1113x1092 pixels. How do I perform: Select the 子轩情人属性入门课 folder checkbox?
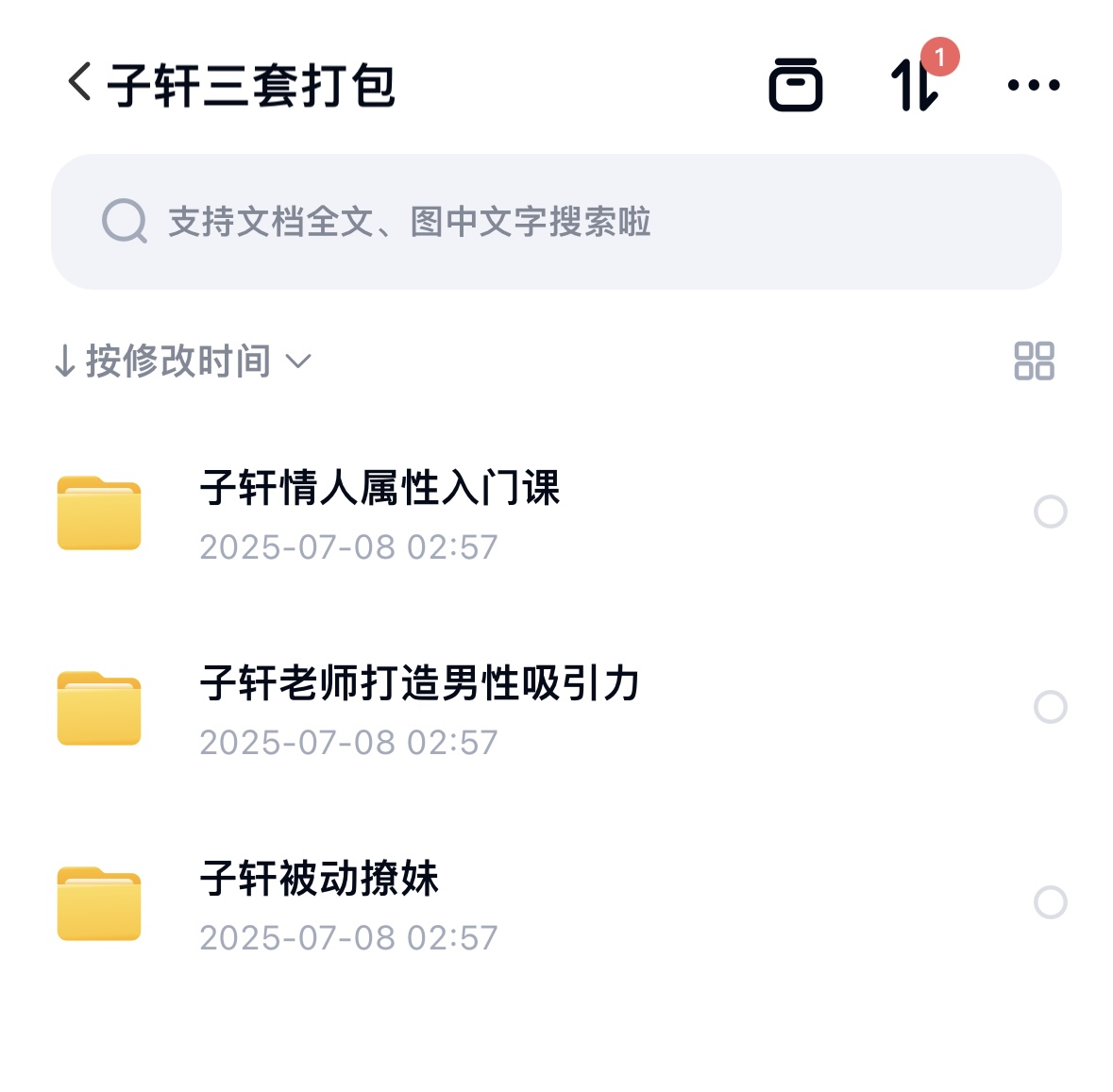click(1050, 512)
